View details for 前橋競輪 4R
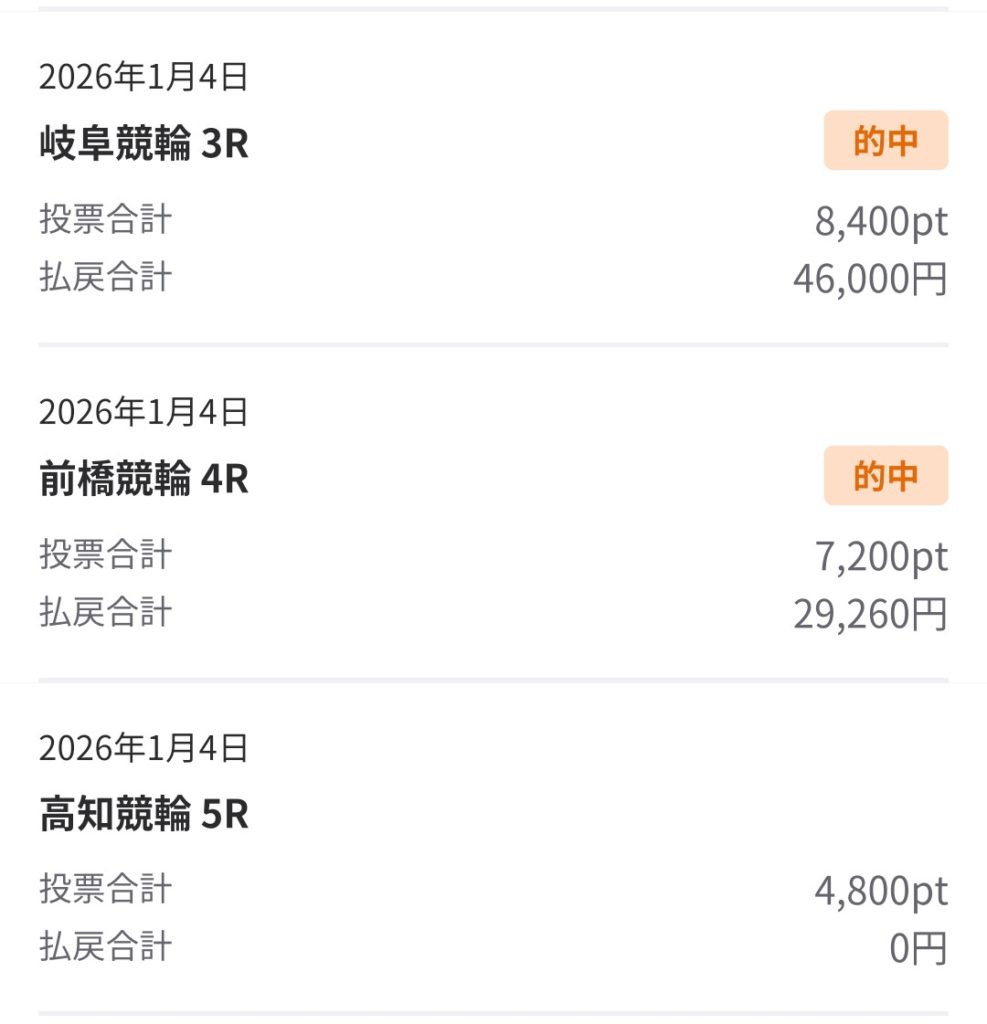The height and width of the screenshot is (1024, 987). pos(144,480)
